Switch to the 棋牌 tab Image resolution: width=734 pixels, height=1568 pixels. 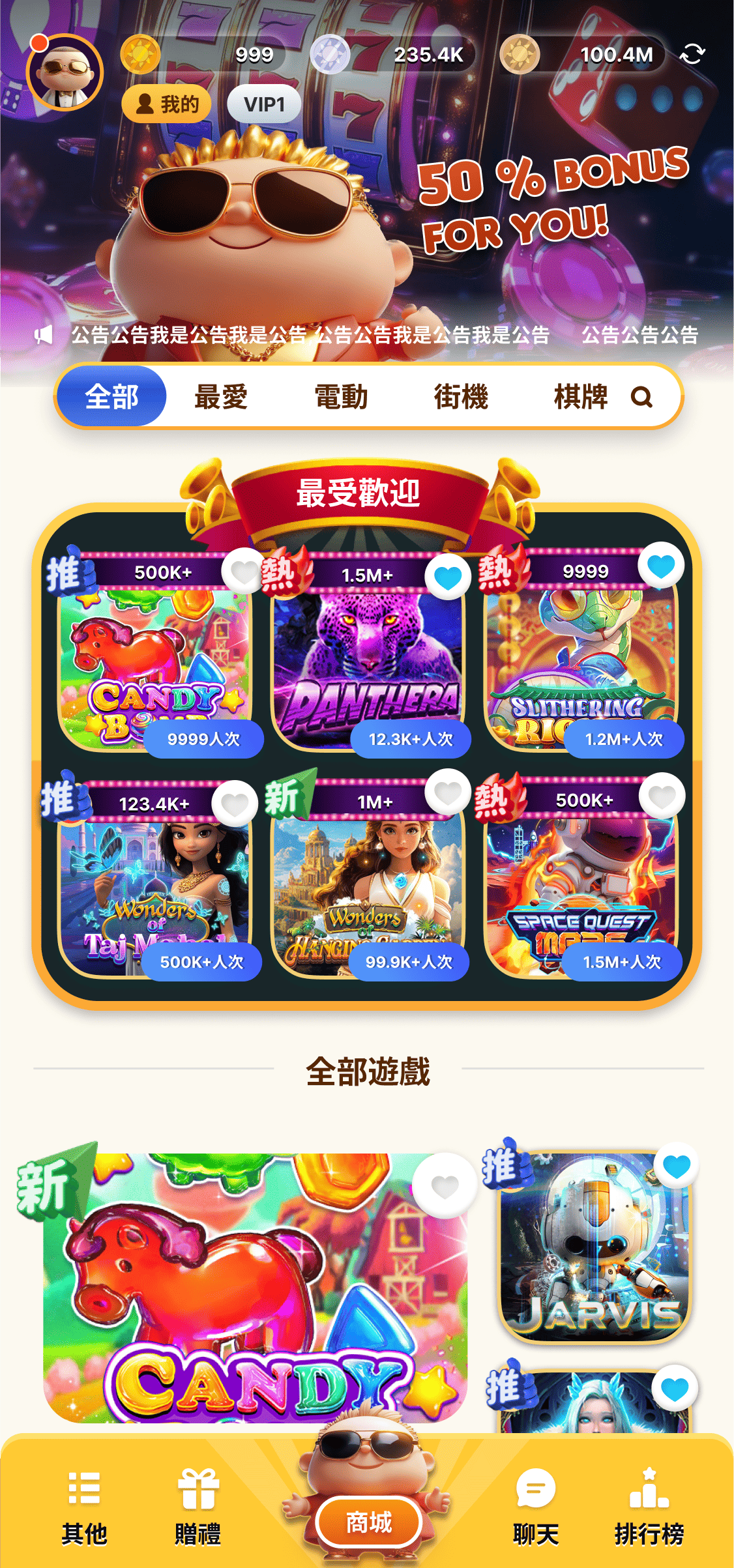[580, 396]
